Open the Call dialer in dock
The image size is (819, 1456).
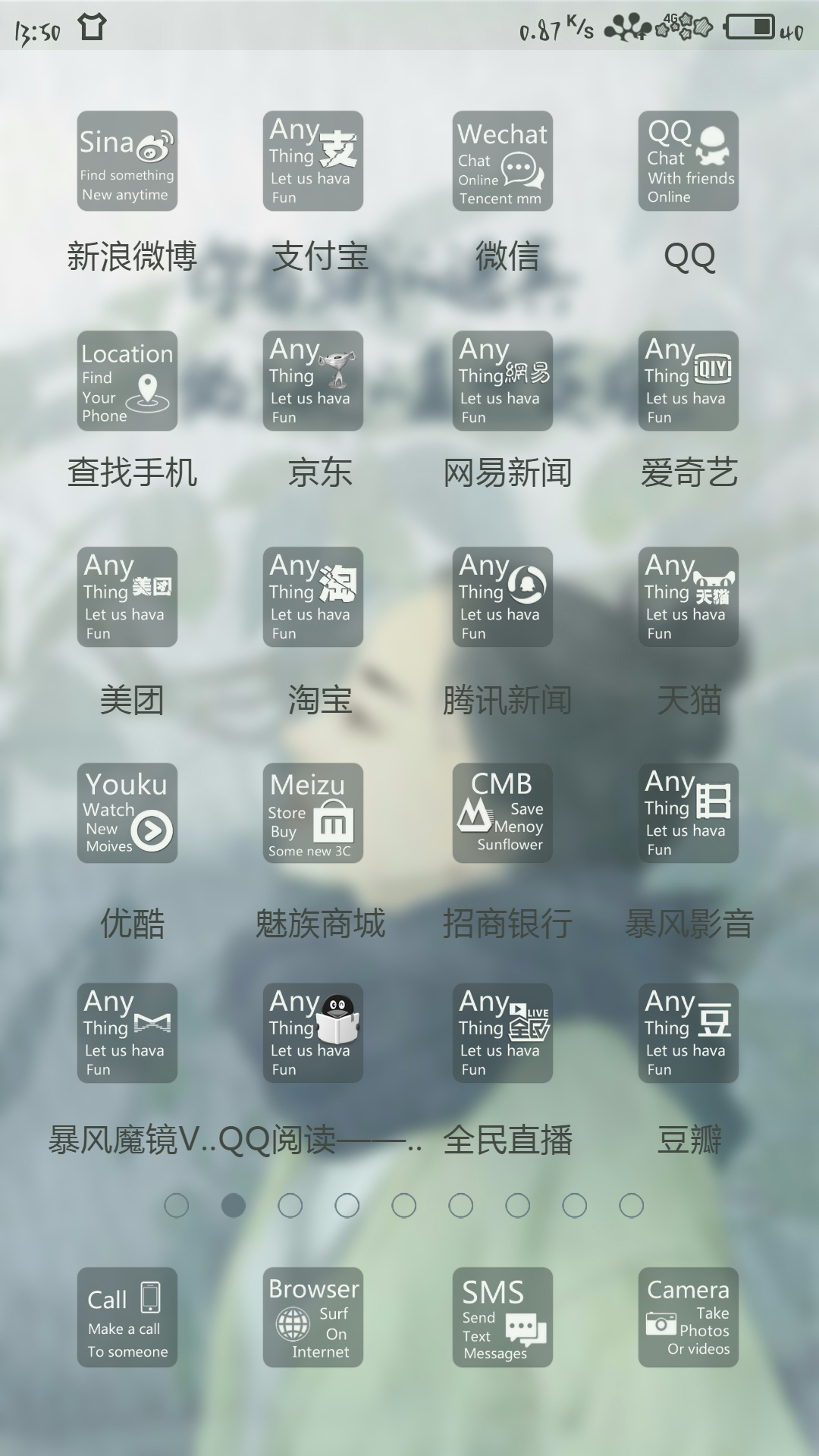[127, 1317]
